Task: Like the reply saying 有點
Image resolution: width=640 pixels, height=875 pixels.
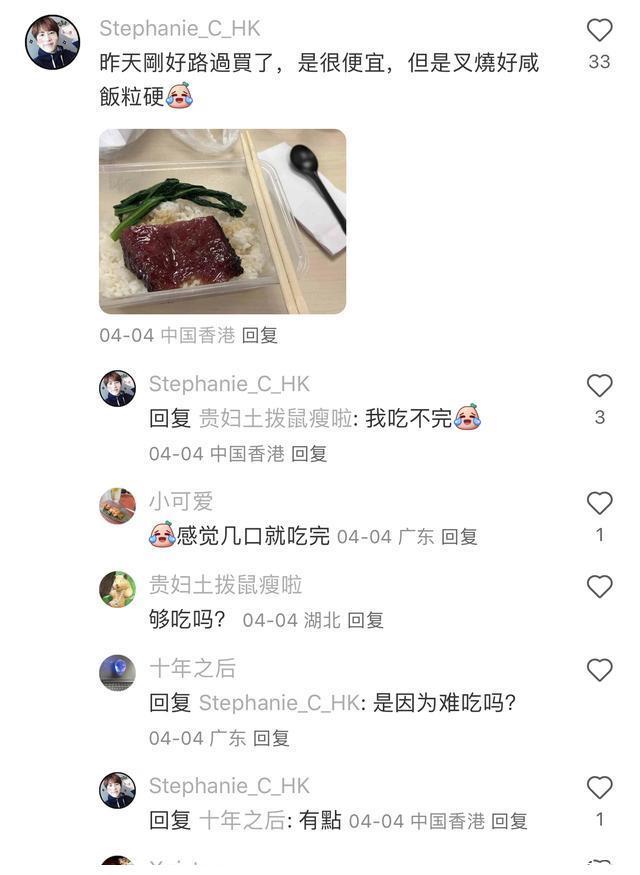Action: (599, 788)
